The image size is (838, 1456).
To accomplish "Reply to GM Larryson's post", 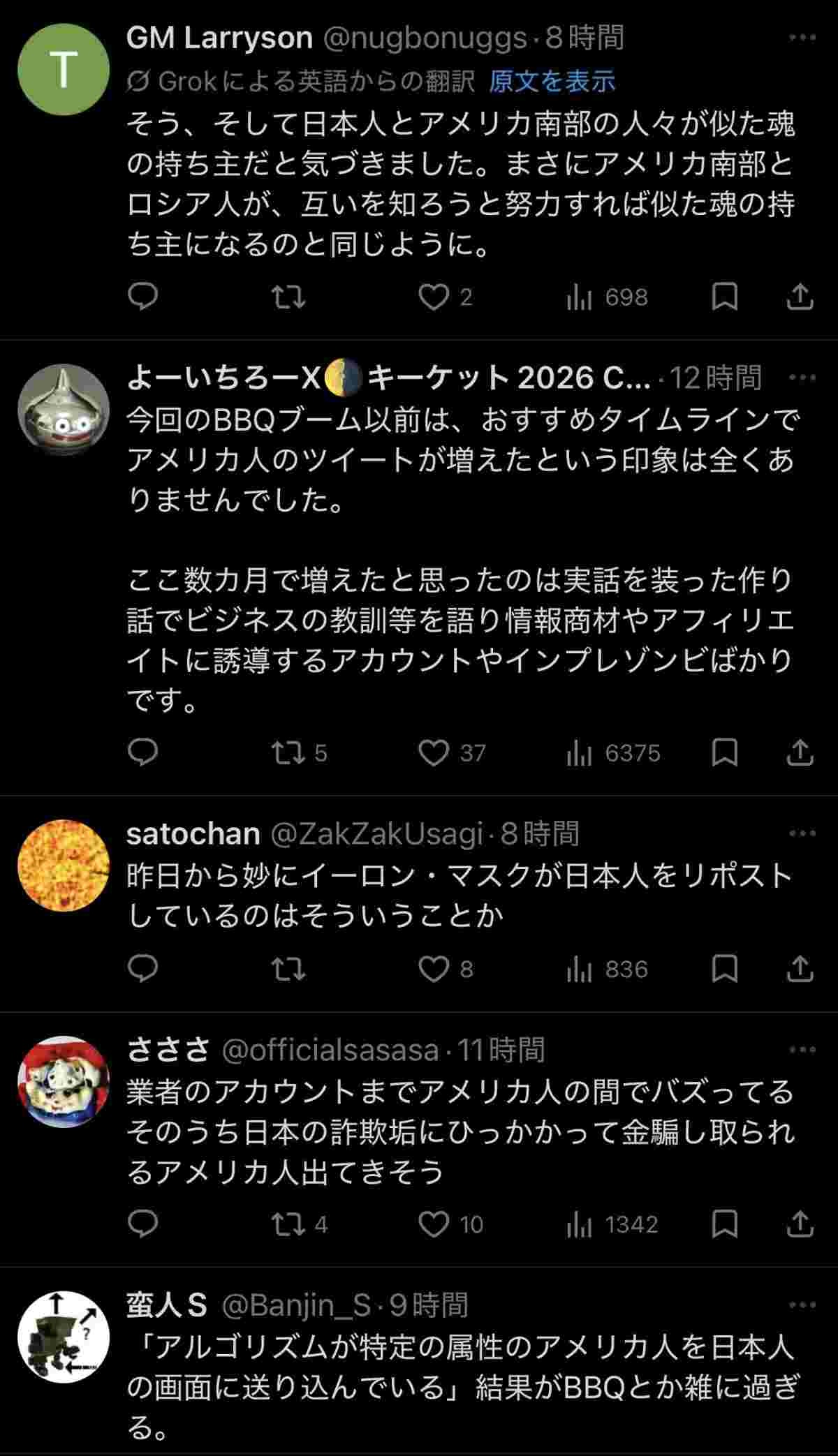I will [143, 297].
